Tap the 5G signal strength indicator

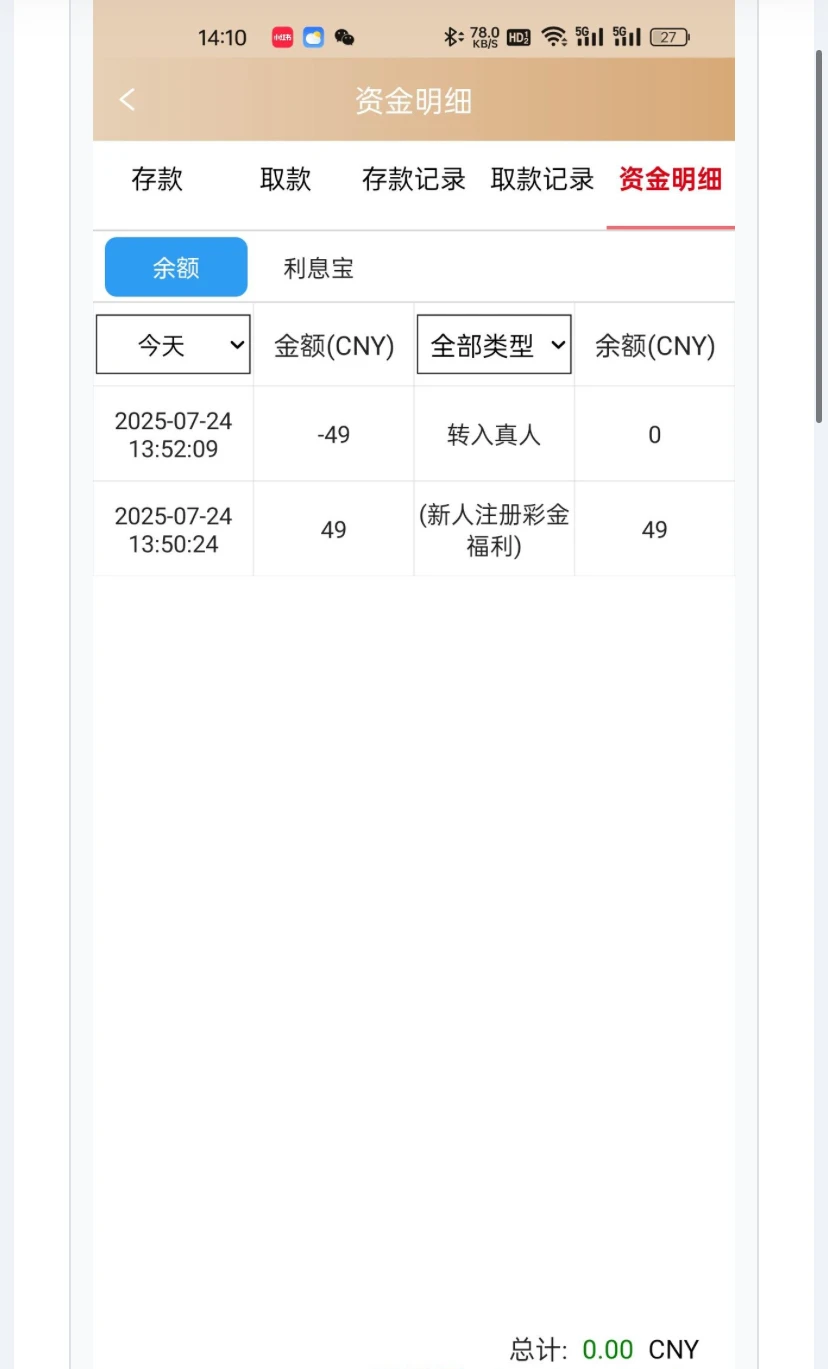coord(590,36)
